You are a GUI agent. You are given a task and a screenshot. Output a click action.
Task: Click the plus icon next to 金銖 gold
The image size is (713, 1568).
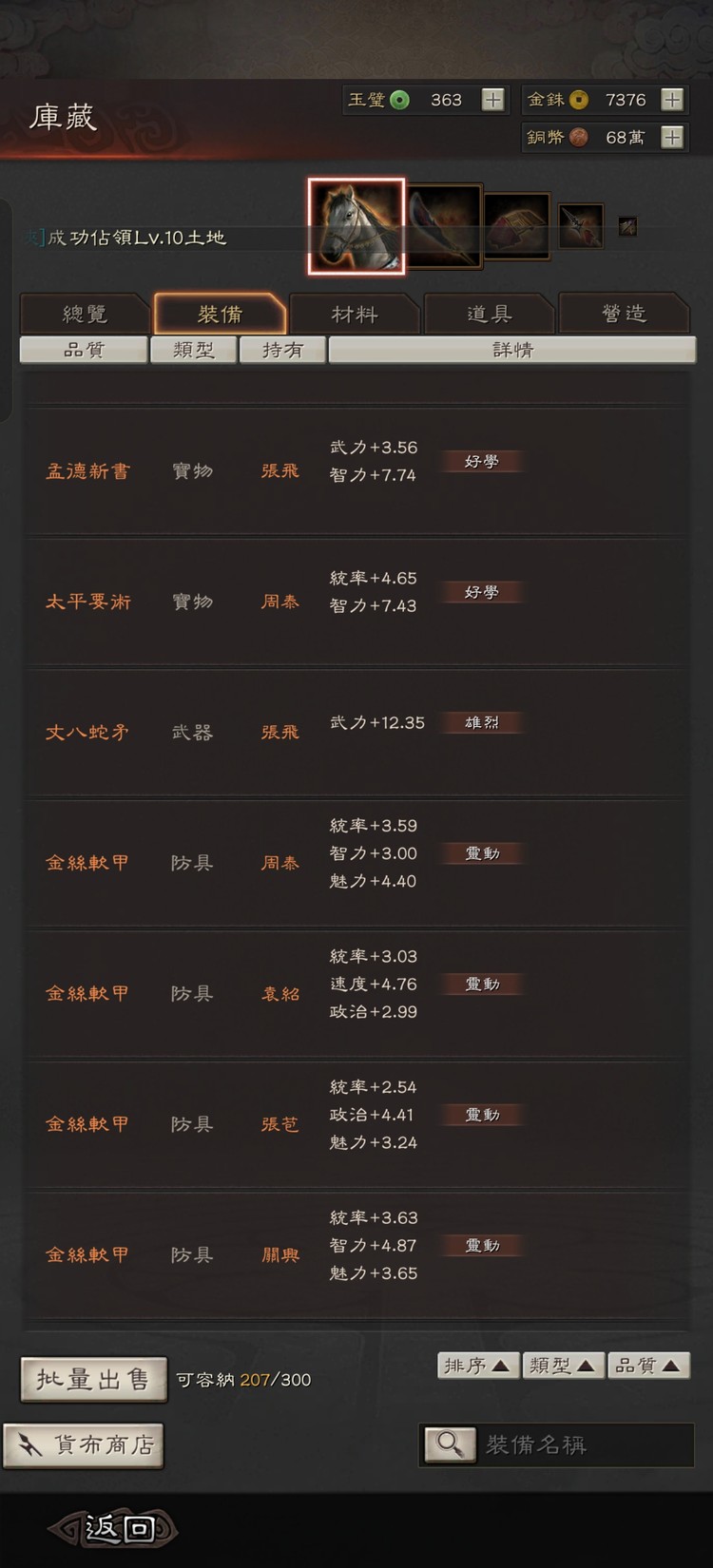[x=674, y=99]
